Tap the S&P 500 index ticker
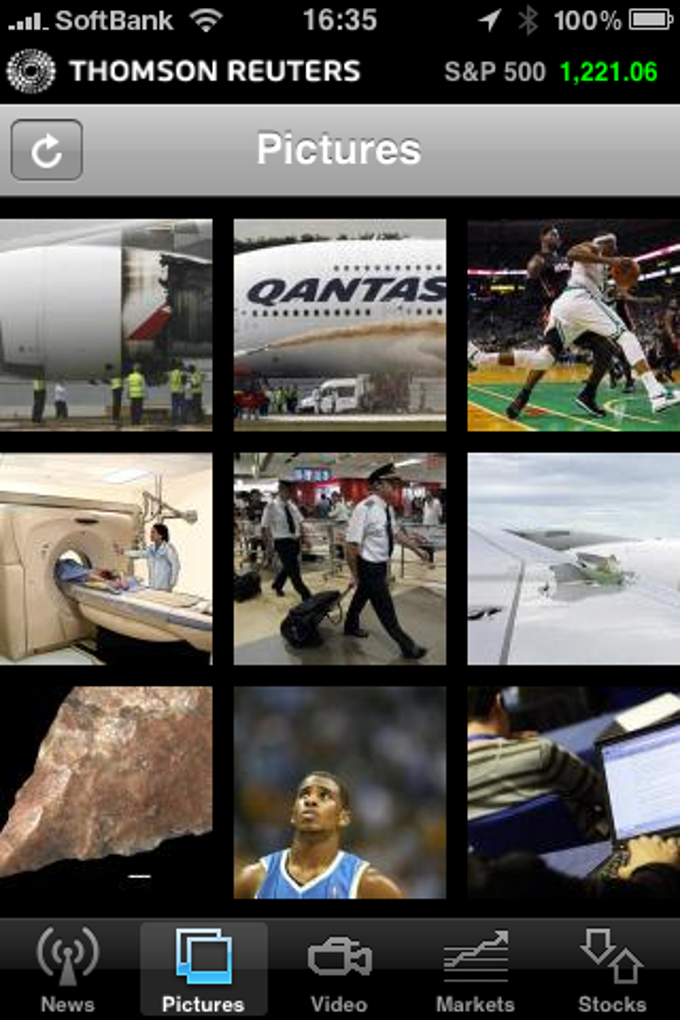 (x=551, y=72)
